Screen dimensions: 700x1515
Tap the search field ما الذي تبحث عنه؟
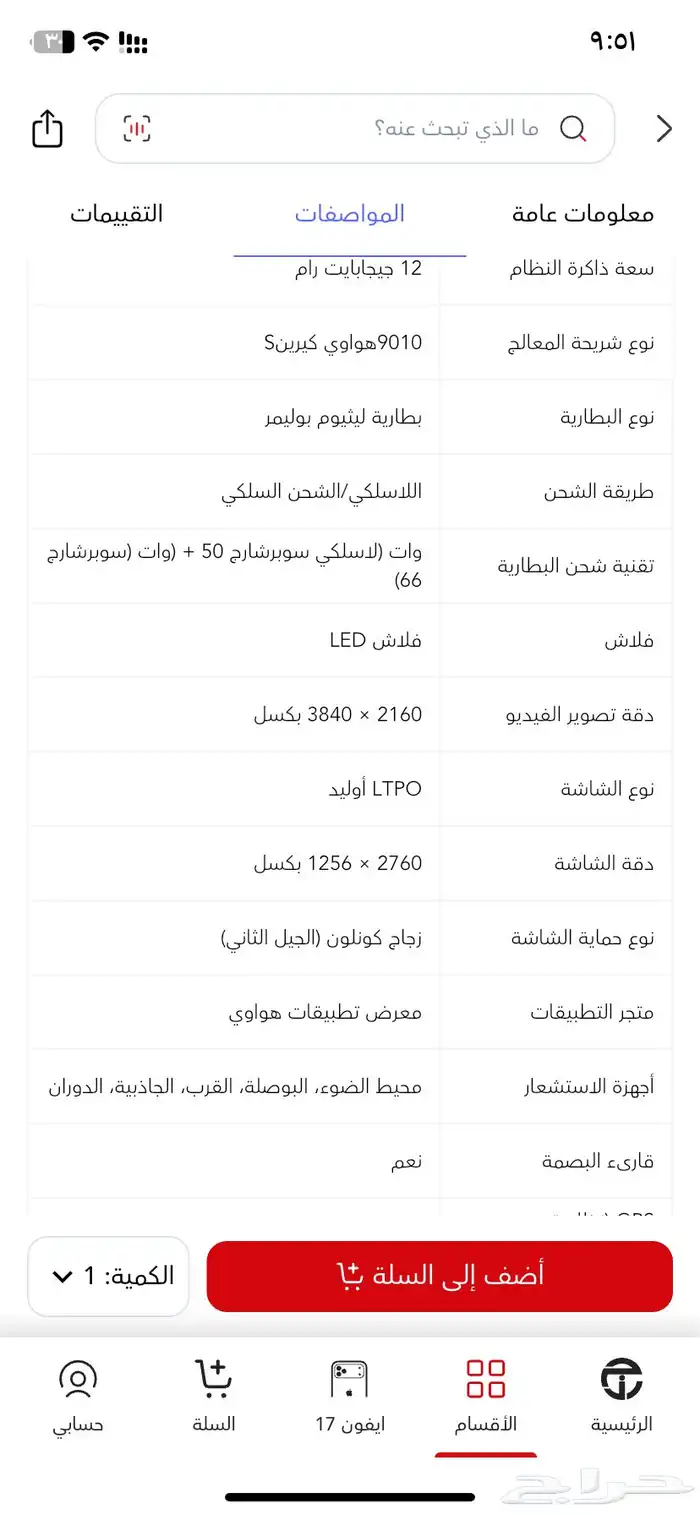coord(400,128)
